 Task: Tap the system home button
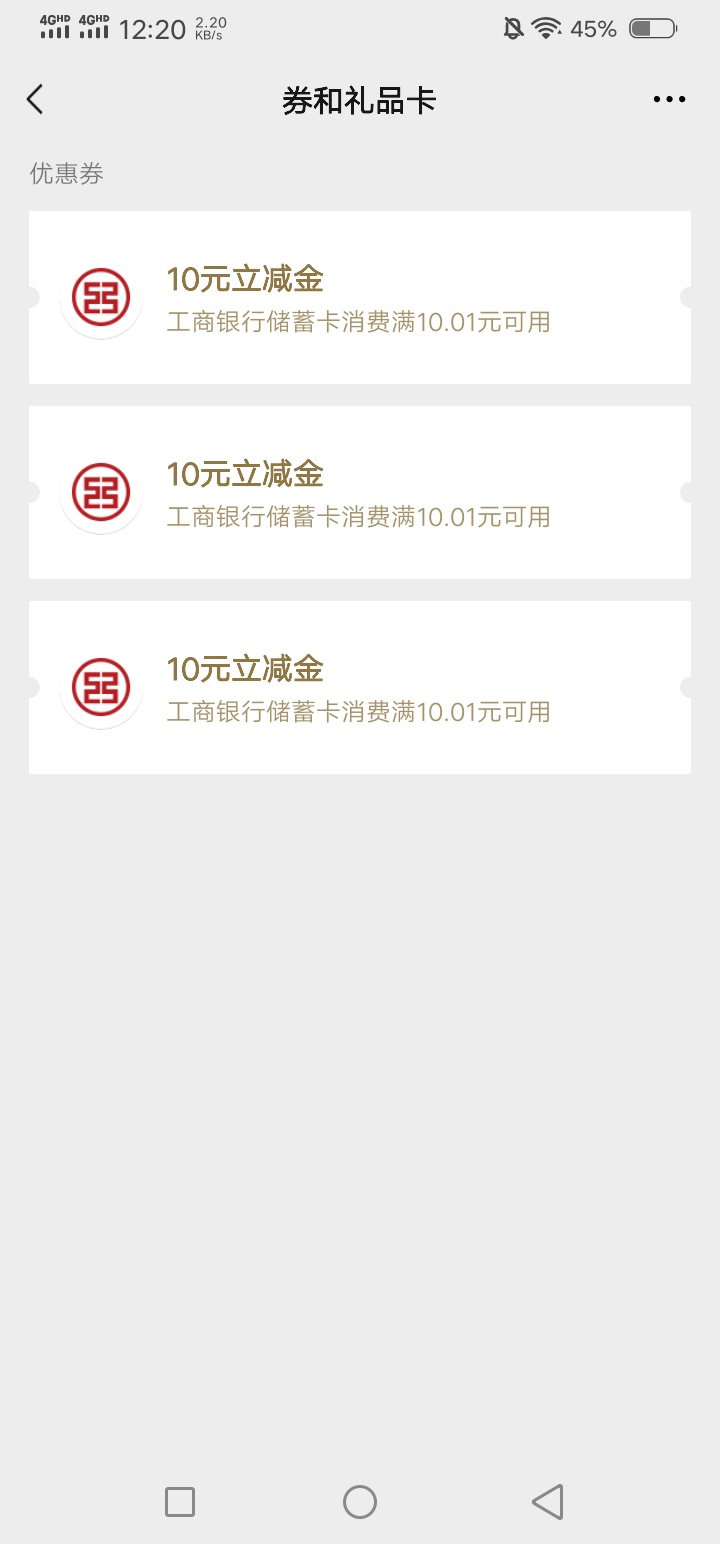click(360, 1501)
